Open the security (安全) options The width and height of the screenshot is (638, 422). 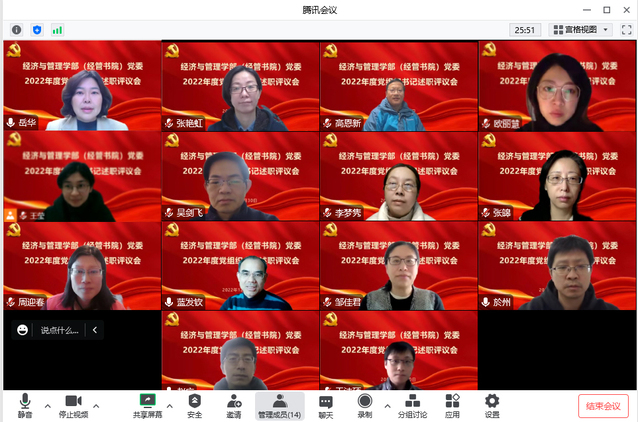coord(194,404)
